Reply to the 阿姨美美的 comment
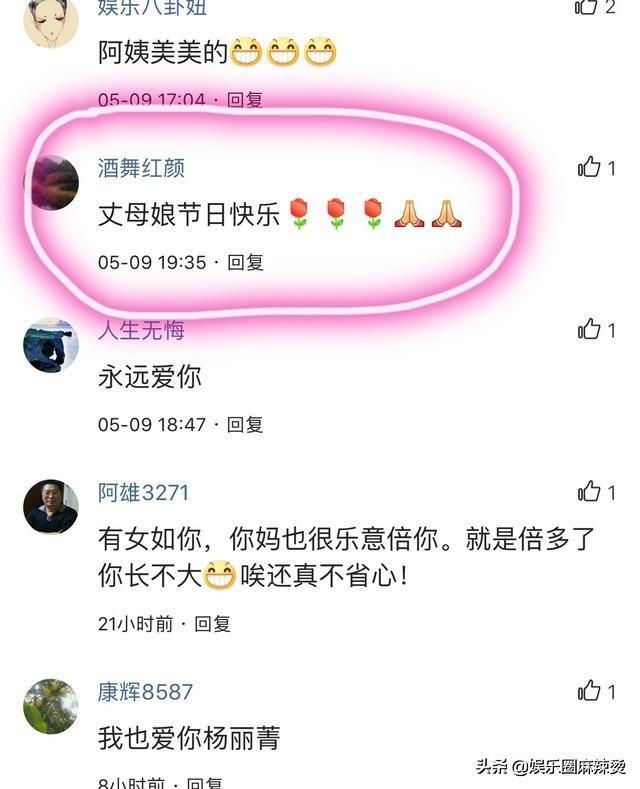Image resolution: width=640 pixels, height=789 pixels. click(245, 100)
